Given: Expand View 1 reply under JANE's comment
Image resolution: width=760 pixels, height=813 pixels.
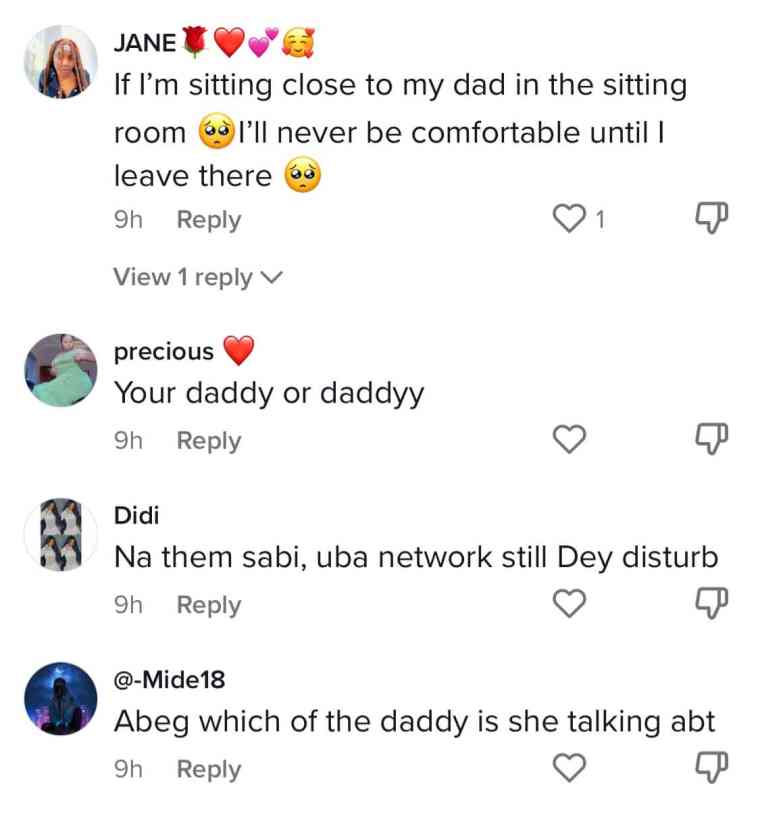Looking at the screenshot, I should tap(198, 277).
